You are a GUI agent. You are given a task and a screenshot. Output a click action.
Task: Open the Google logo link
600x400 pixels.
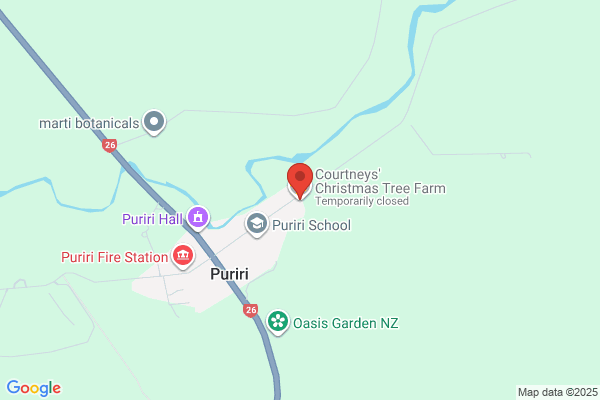click(34, 388)
